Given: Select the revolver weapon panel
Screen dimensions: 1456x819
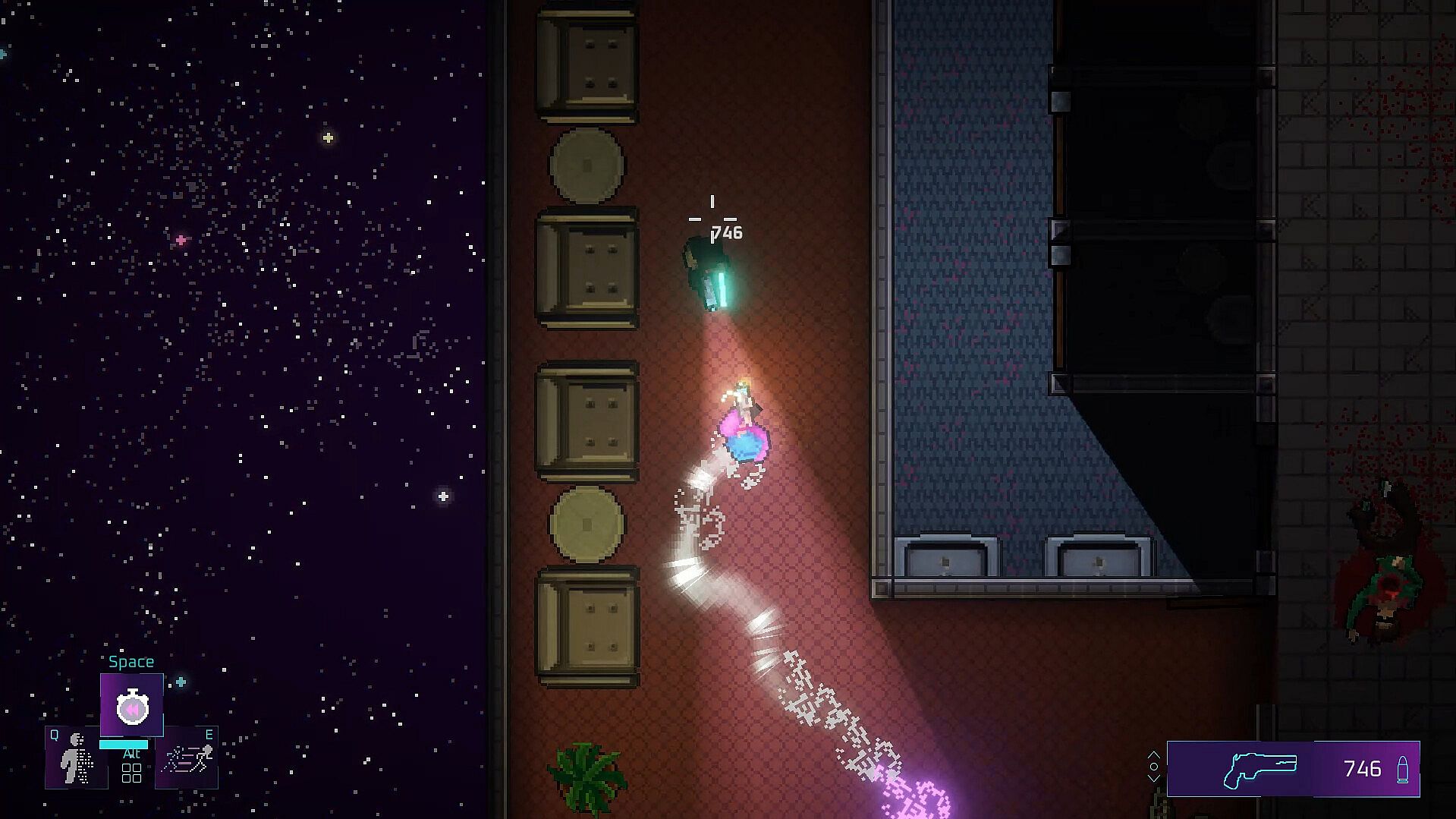Looking at the screenshot, I should point(1292,769).
